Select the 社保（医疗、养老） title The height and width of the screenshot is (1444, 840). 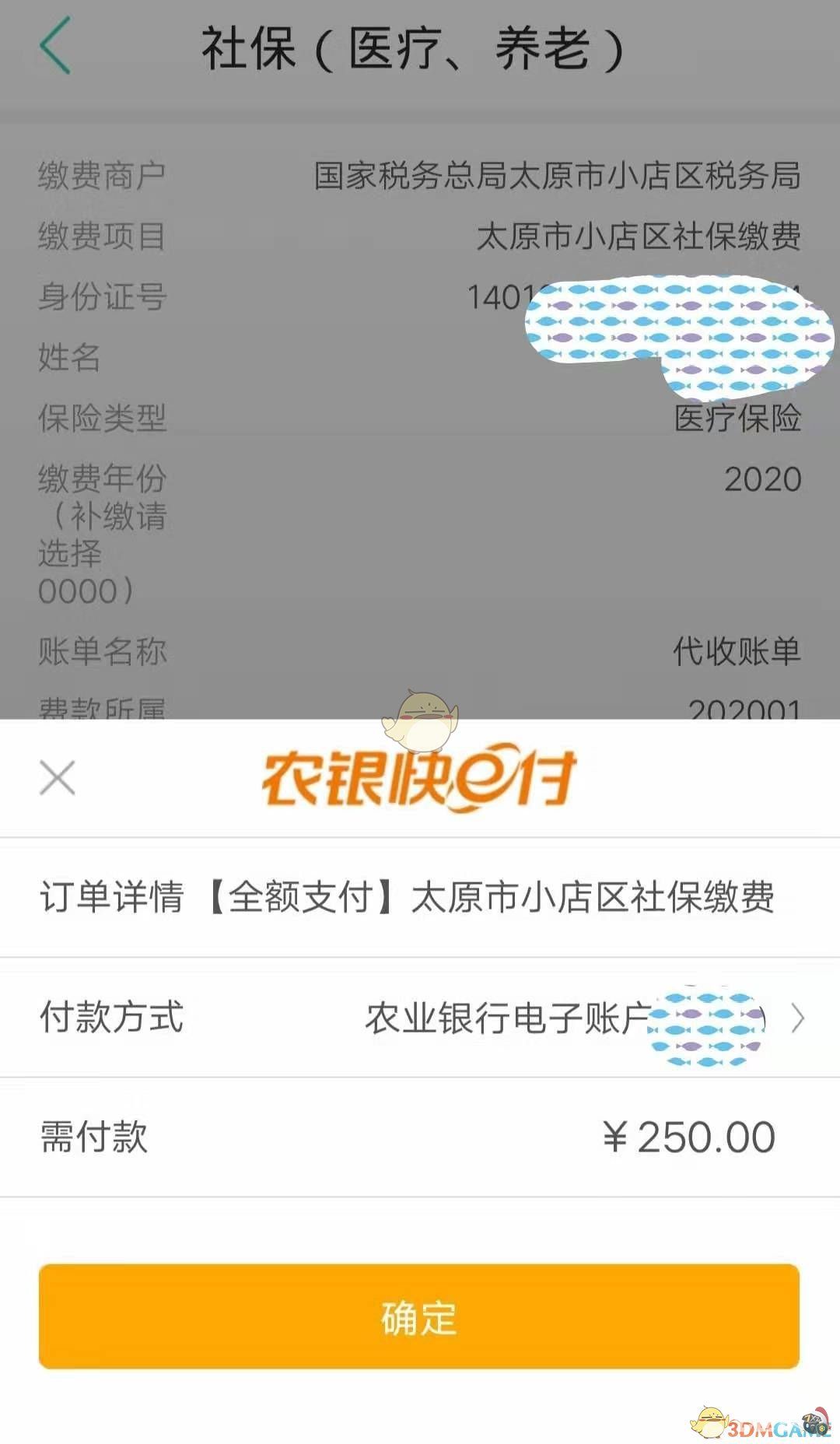412,48
